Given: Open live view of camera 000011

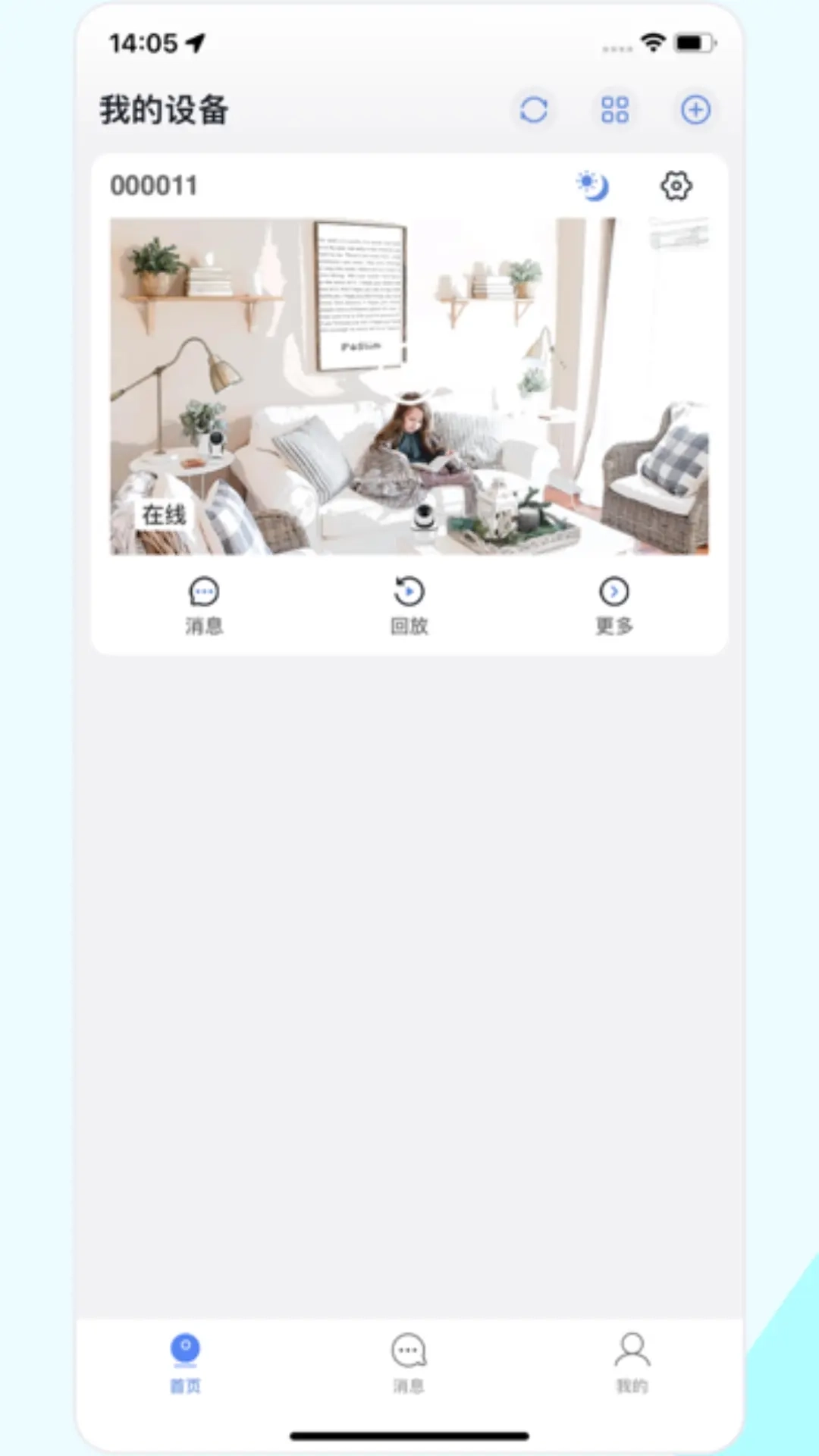Looking at the screenshot, I should click(409, 387).
